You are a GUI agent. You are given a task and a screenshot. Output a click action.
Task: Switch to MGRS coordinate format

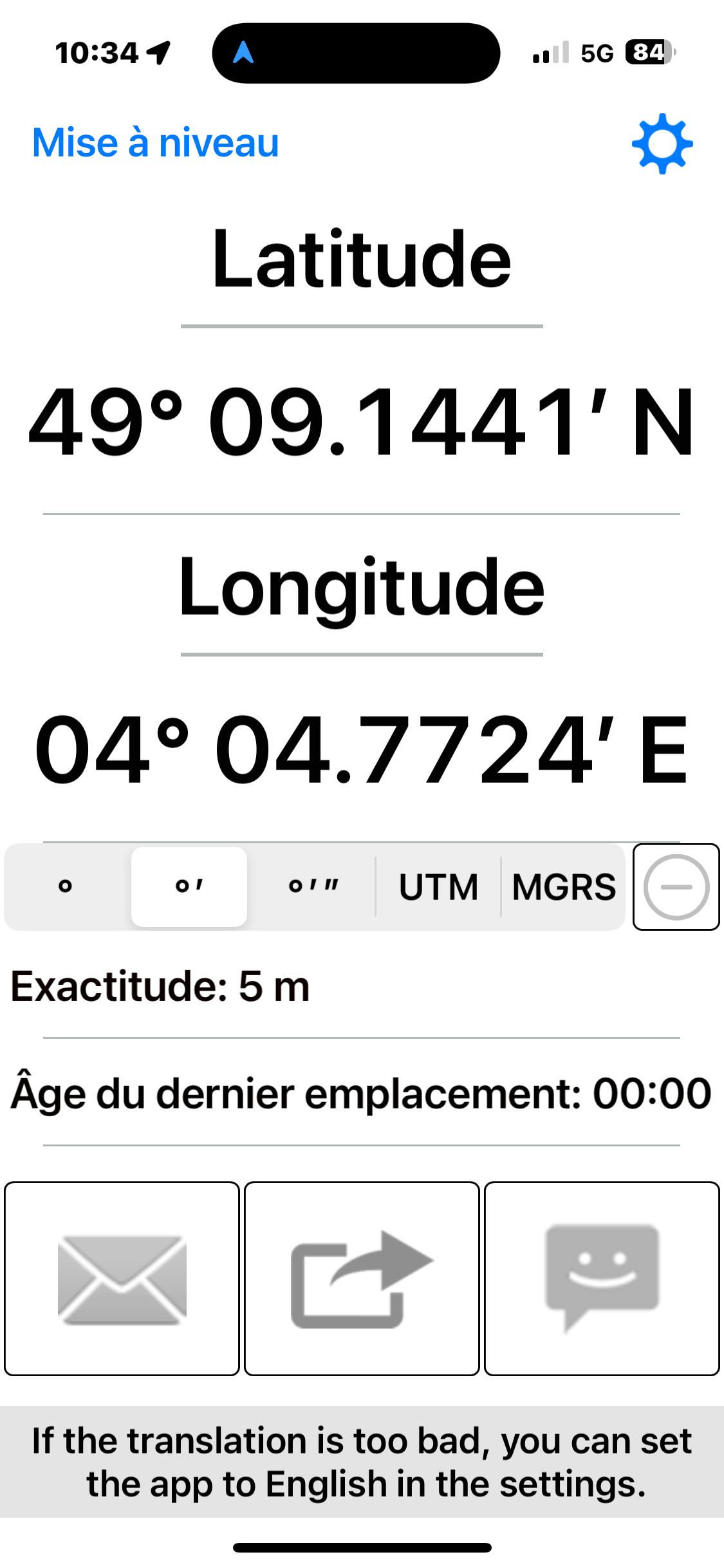(564, 886)
